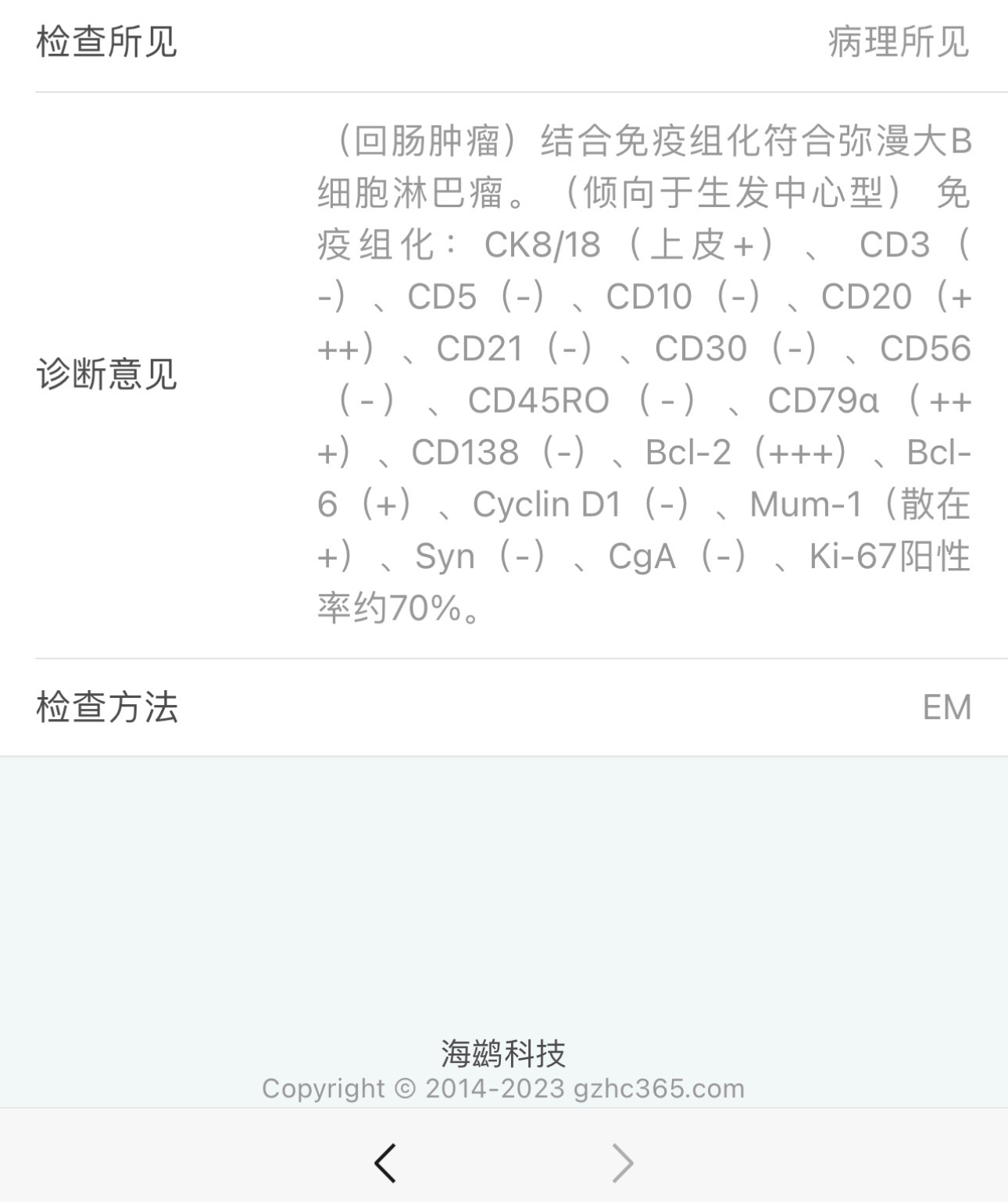Screen dimensions: 1008x1202
Task: Tap the forward arrow in the browser bar
Action: pos(622,1162)
